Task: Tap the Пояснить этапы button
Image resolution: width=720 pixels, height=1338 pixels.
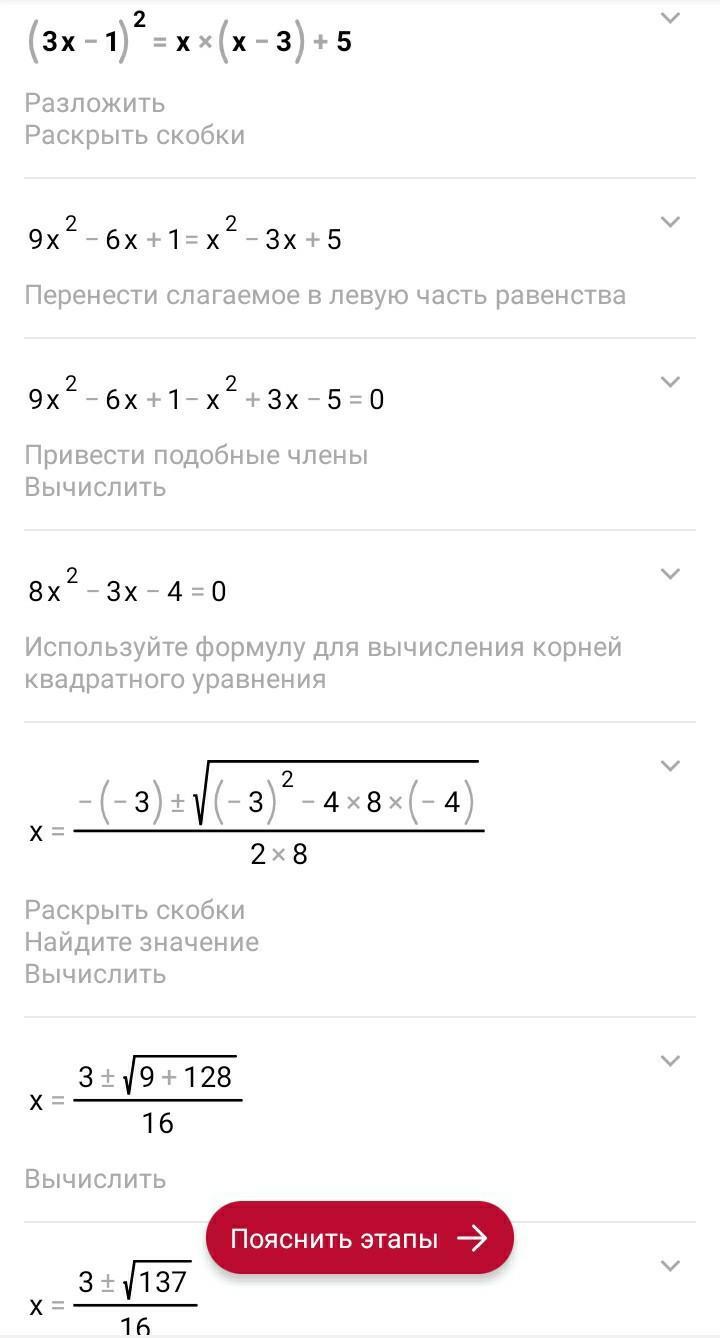Action: [360, 1238]
